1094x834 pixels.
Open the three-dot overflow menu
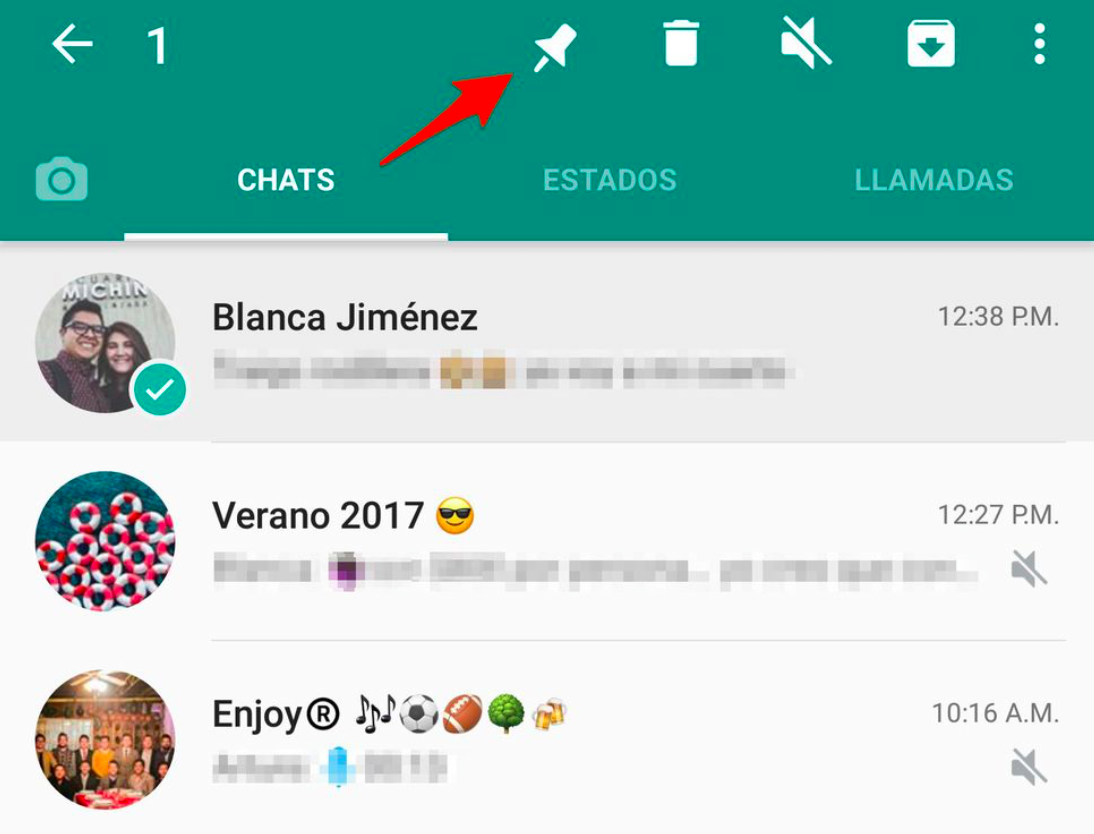click(x=1040, y=46)
